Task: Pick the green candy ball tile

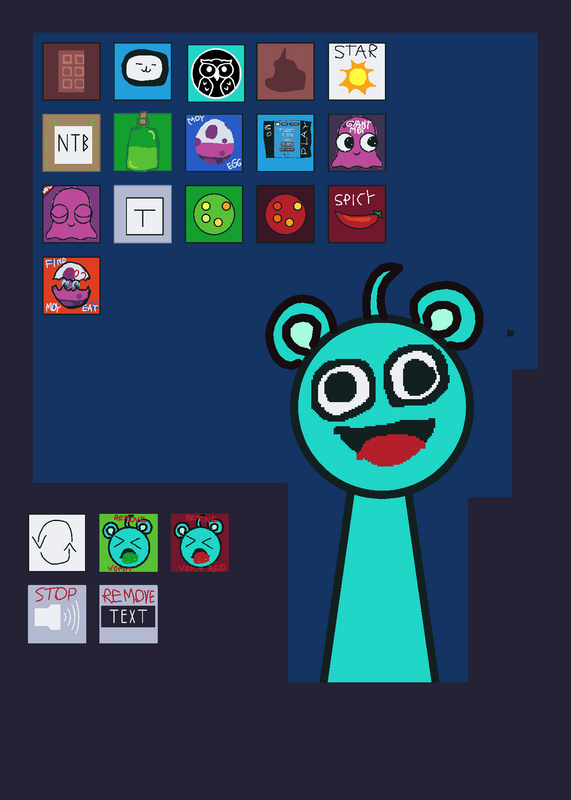Action: click(x=214, y=214)
